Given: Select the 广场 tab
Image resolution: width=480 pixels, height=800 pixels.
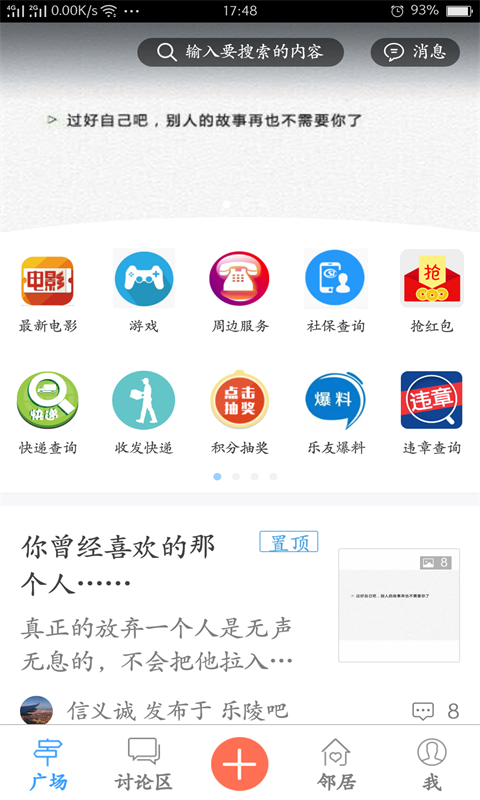Looking at the screenshot, I should (x=48, y=764).
